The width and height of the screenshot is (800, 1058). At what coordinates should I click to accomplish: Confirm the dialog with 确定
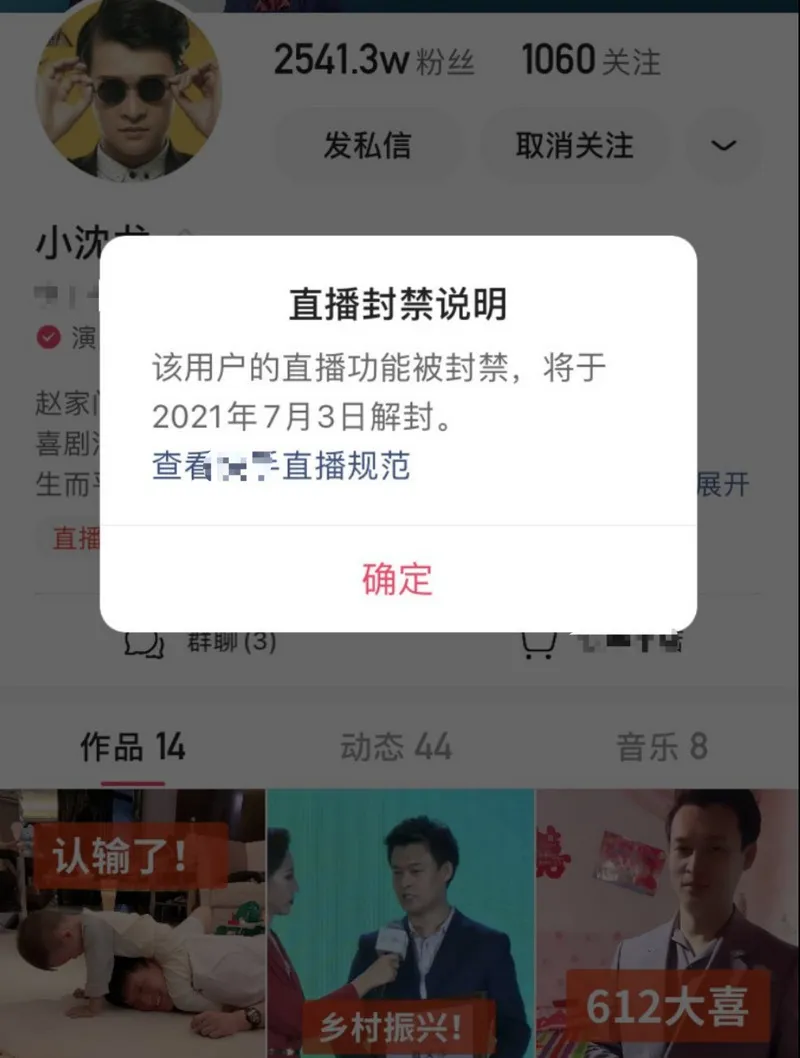tap(397, 579)
